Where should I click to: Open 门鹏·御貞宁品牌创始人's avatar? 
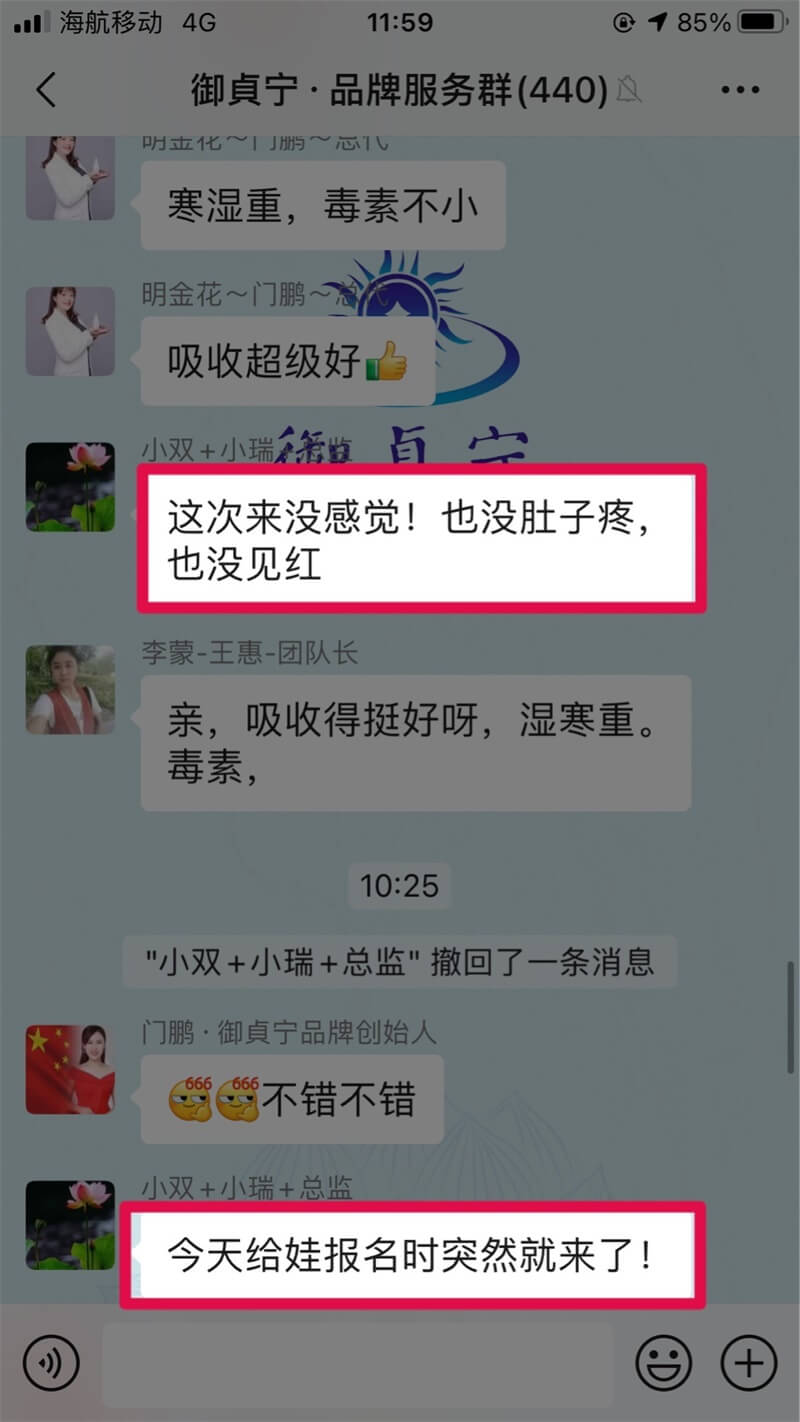[70, 1069]
